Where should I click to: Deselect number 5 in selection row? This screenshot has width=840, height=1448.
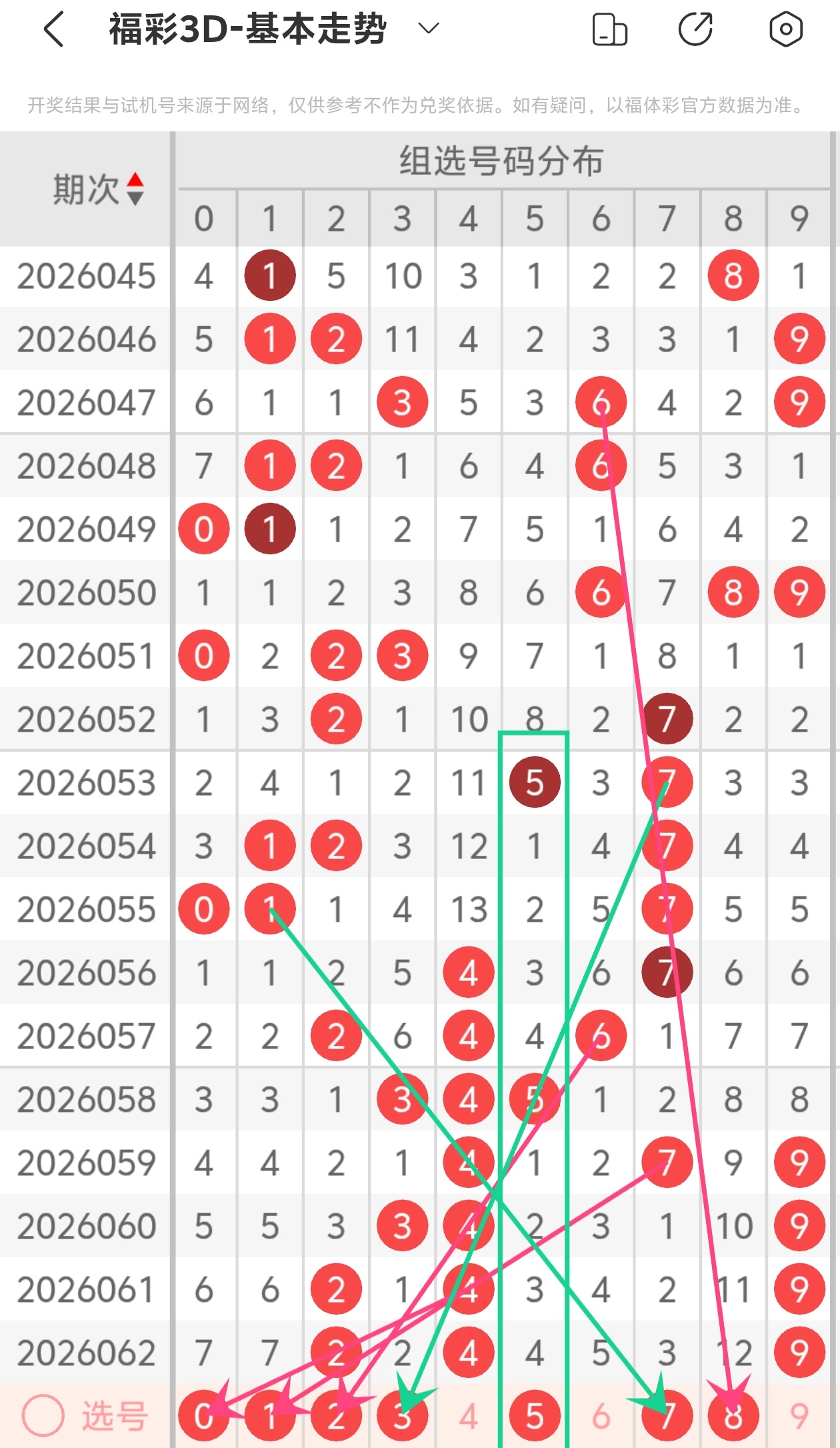535,1415
